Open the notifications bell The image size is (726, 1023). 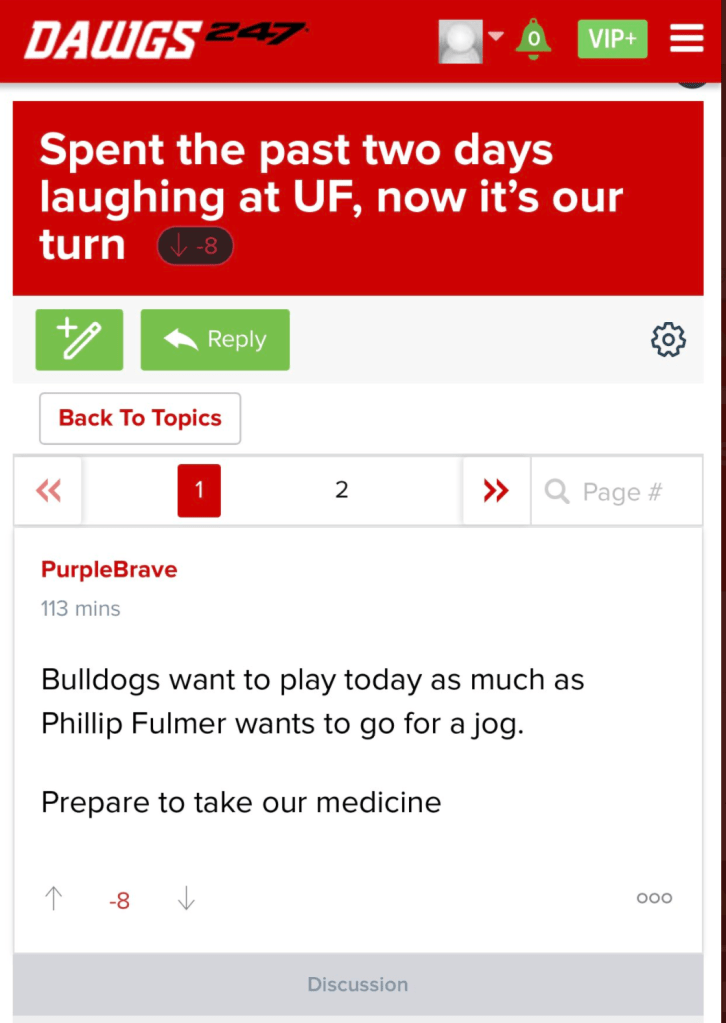point(534,39)
